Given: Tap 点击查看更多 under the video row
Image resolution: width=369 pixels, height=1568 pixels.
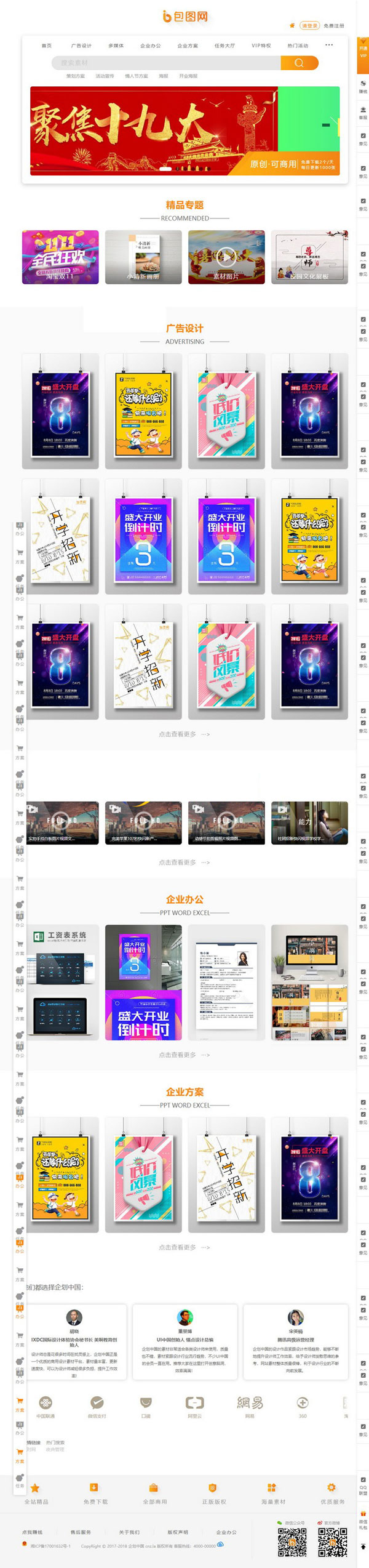Looking at the screenshot, I should click(x=184, y=862).
